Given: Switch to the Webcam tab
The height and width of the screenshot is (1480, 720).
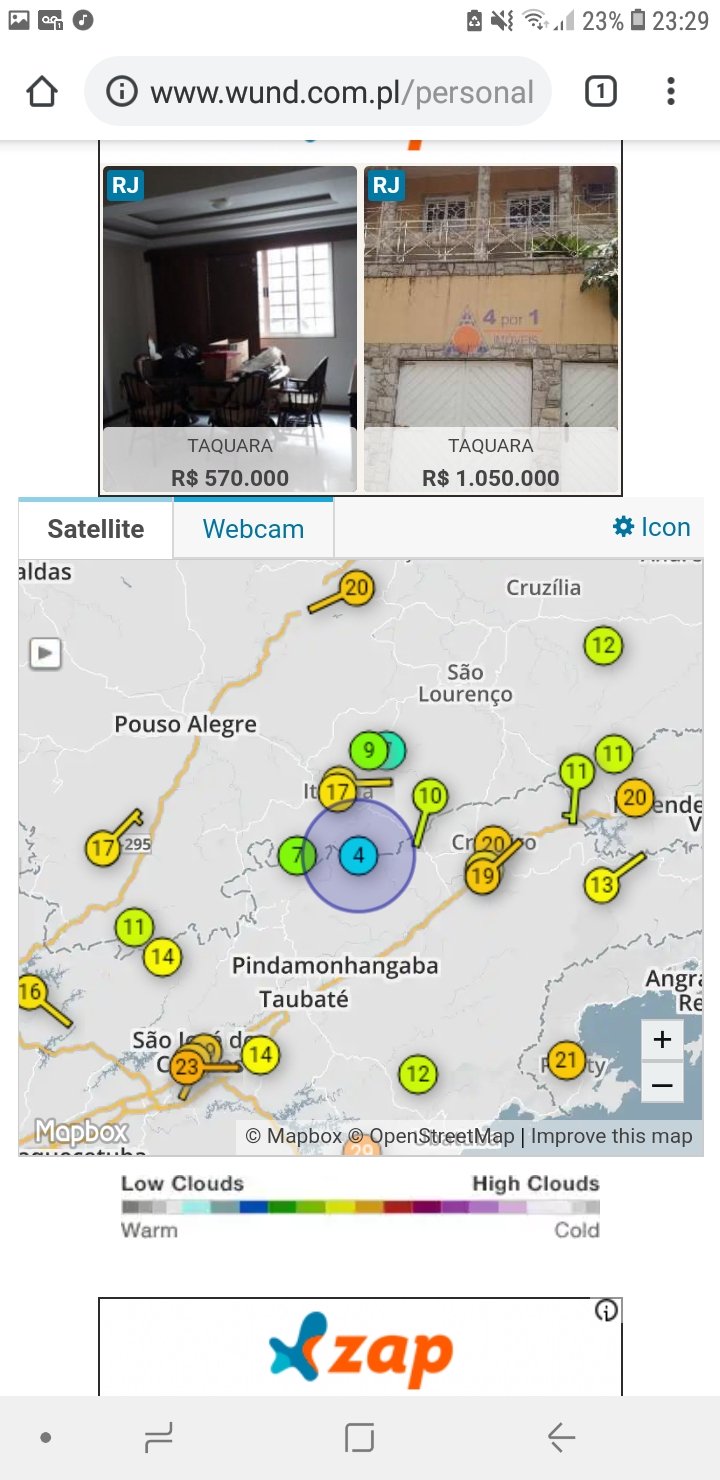Looking at the screenshot, I should [x=253, y=529].
